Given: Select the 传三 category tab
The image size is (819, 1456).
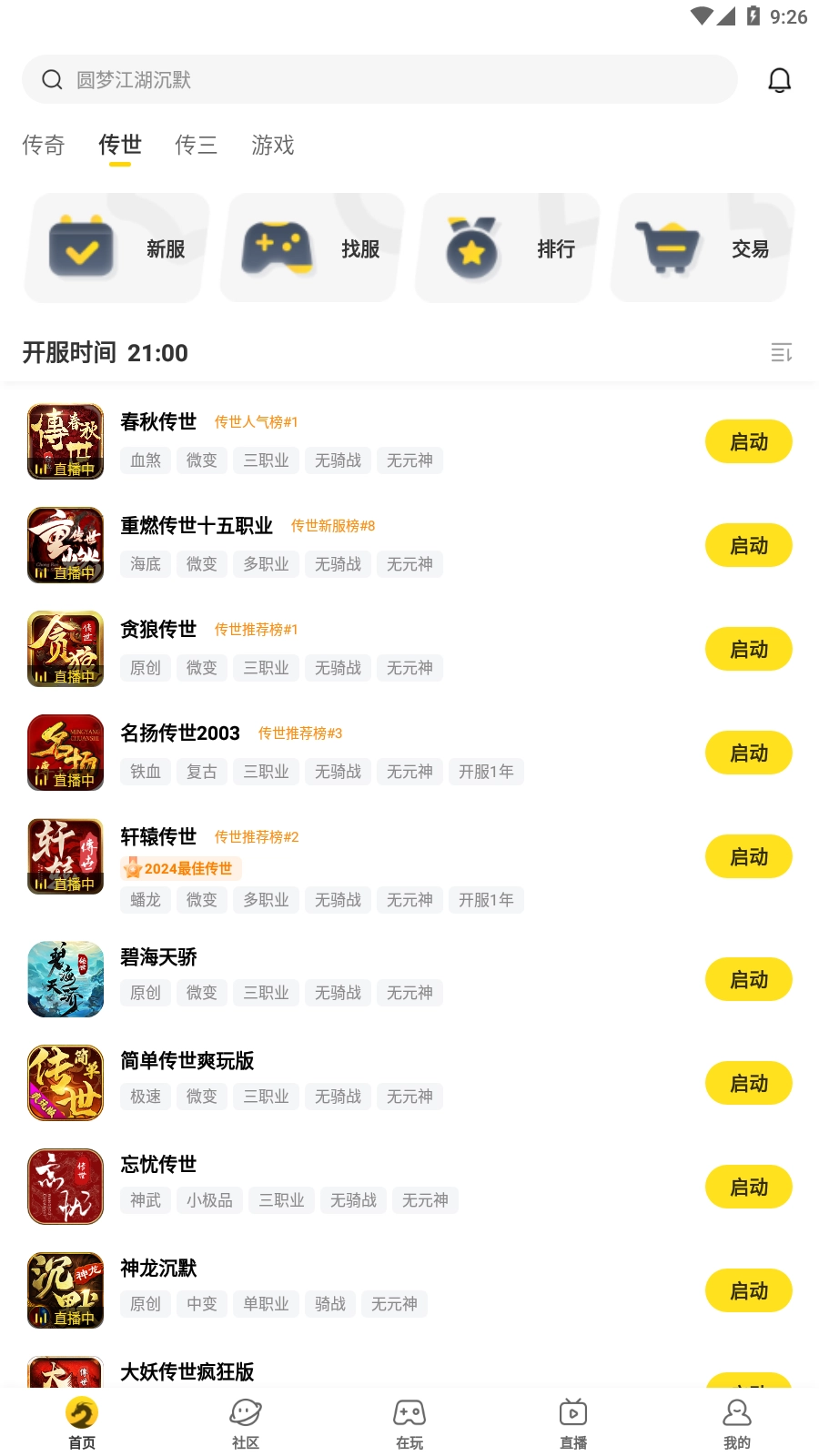Looking at the screenshot, I should [196, 146].
